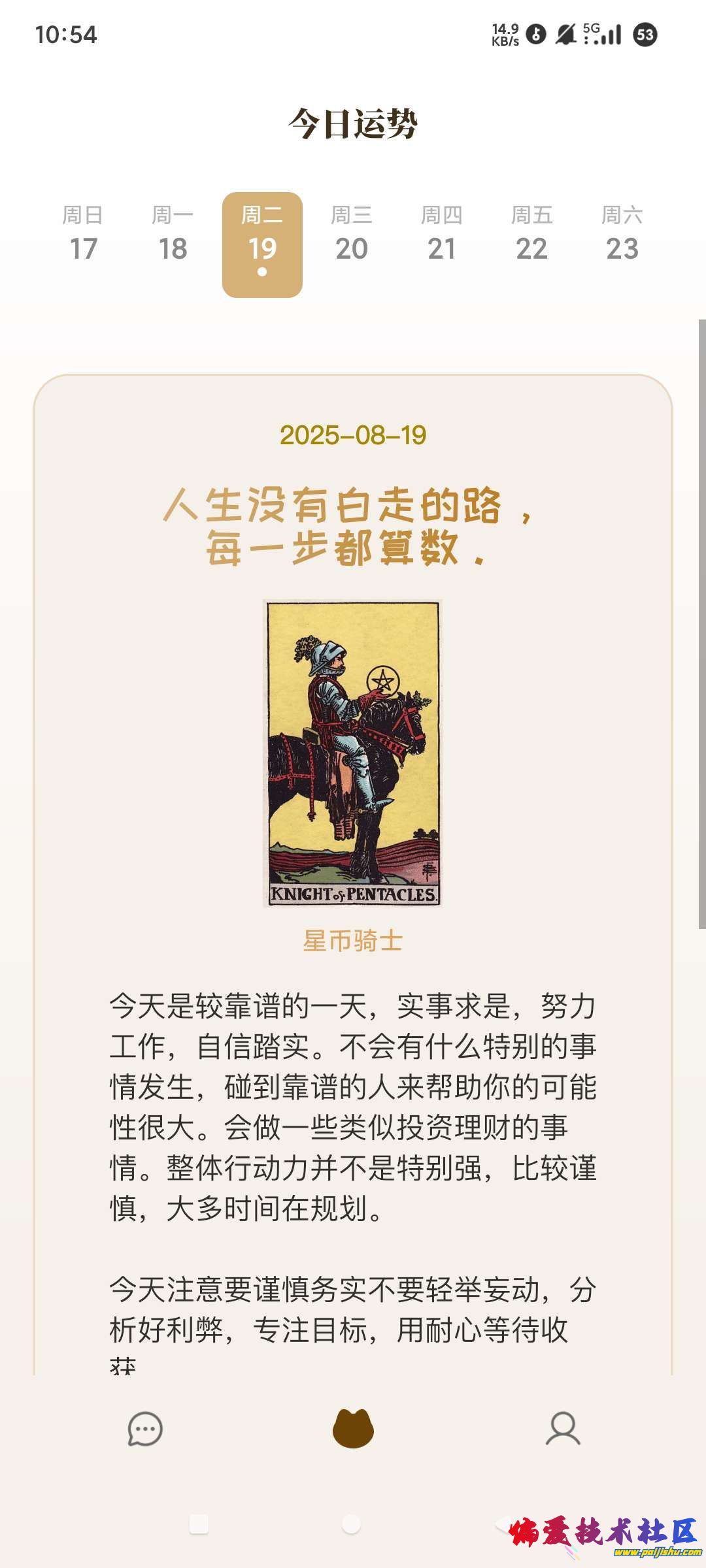Screen dimensions: 706x1568
Task: Open the system recent apps button
Action: (199, 1524)
